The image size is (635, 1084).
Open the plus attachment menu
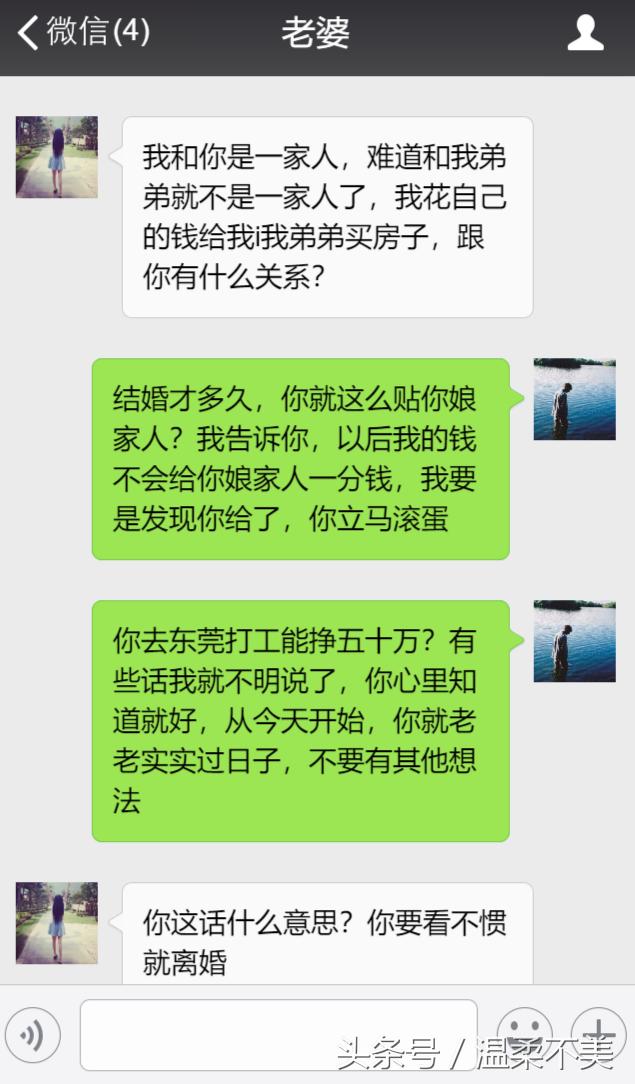[x=598, y=1032]
